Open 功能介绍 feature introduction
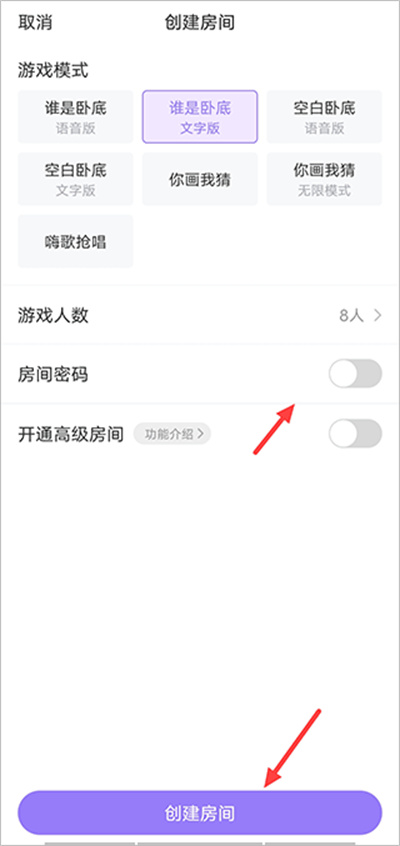400x846 pixels. (172, 434)
